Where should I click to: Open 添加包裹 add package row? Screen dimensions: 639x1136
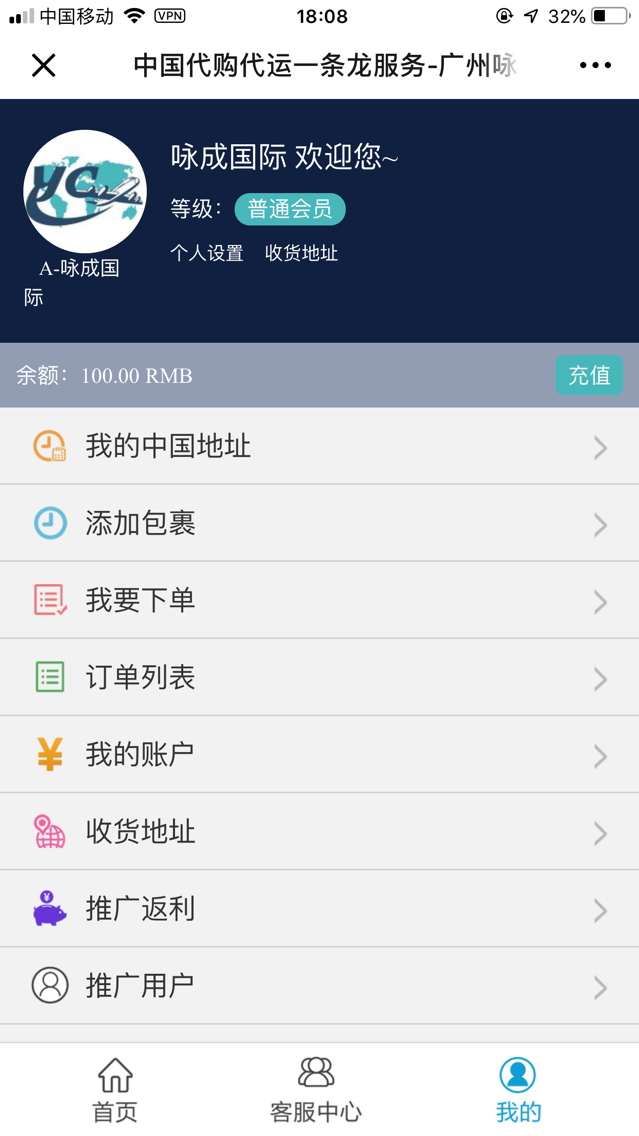point(319,523)
